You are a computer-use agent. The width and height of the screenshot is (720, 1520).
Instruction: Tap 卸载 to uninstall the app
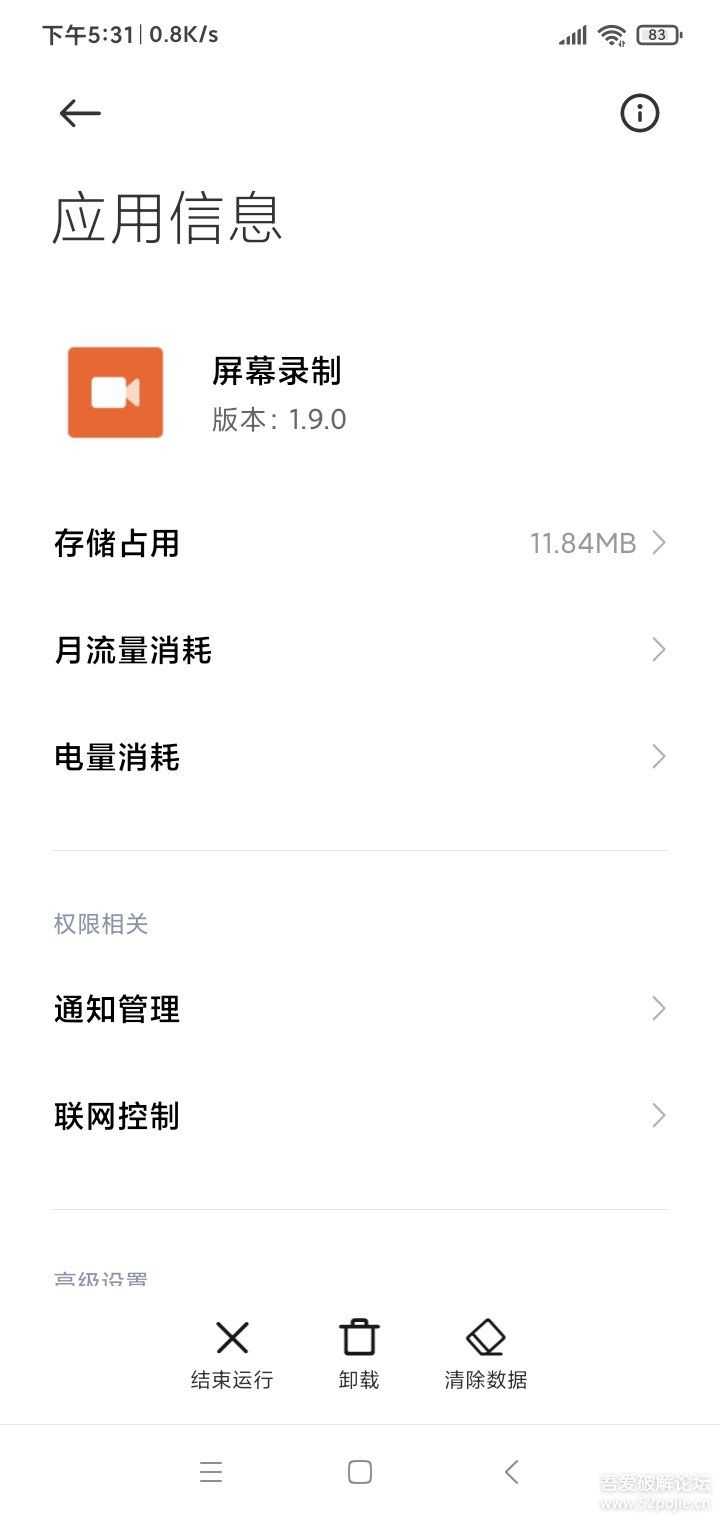point(358,1380)
